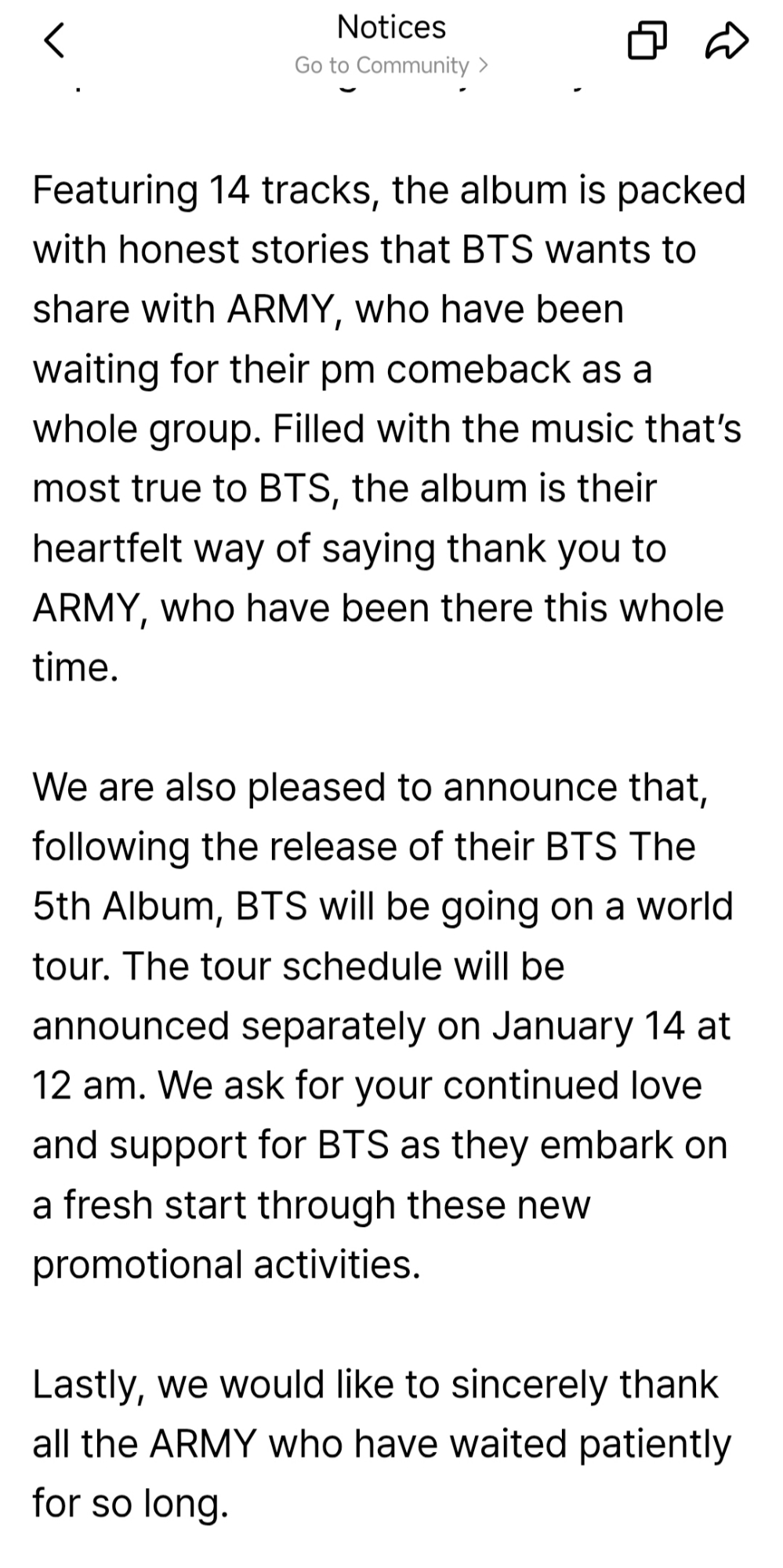Image resolution: width=783 pixels, height=1568 pixels.
Task: Share this notice
Action: coord(727,41)
